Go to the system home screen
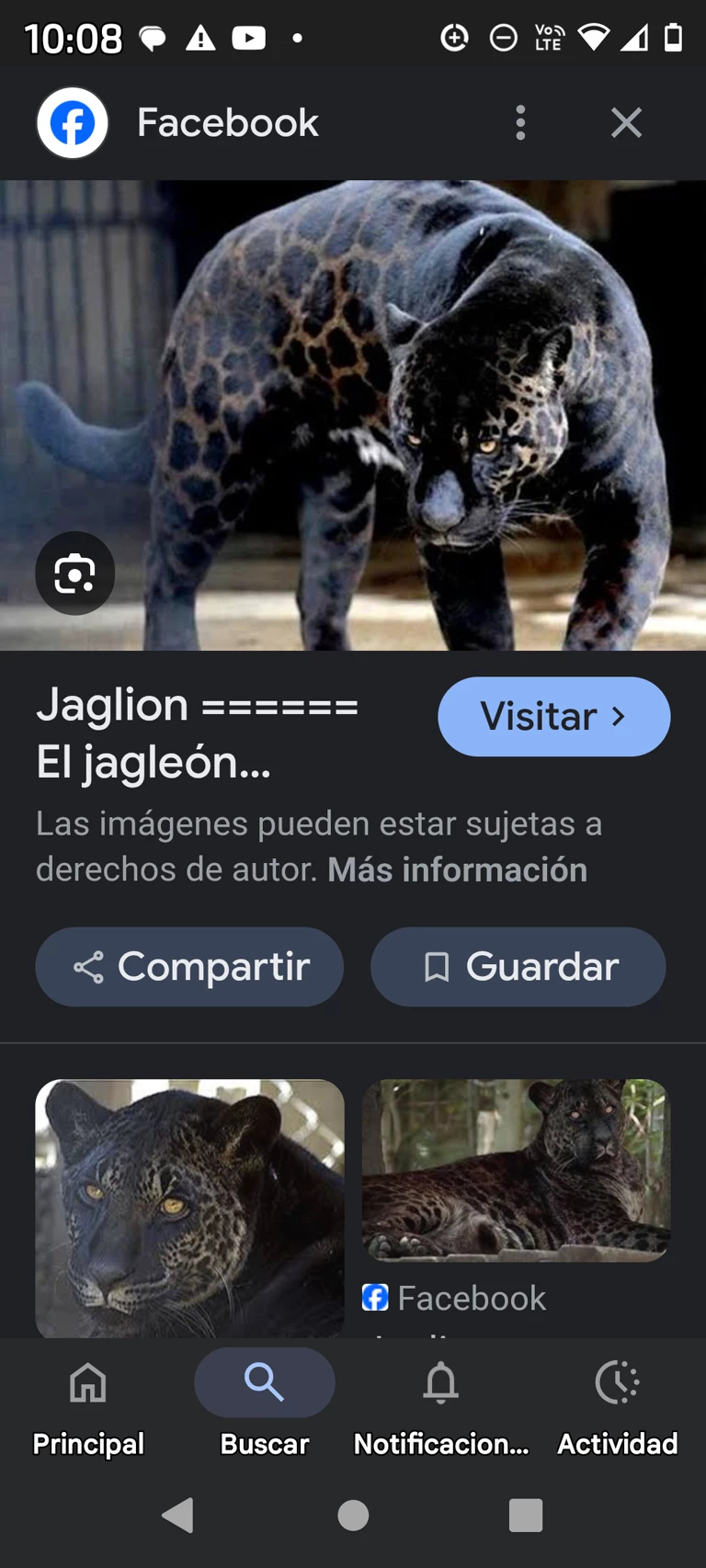Viewport: 706px width, 1568px height. point(353,1516)
